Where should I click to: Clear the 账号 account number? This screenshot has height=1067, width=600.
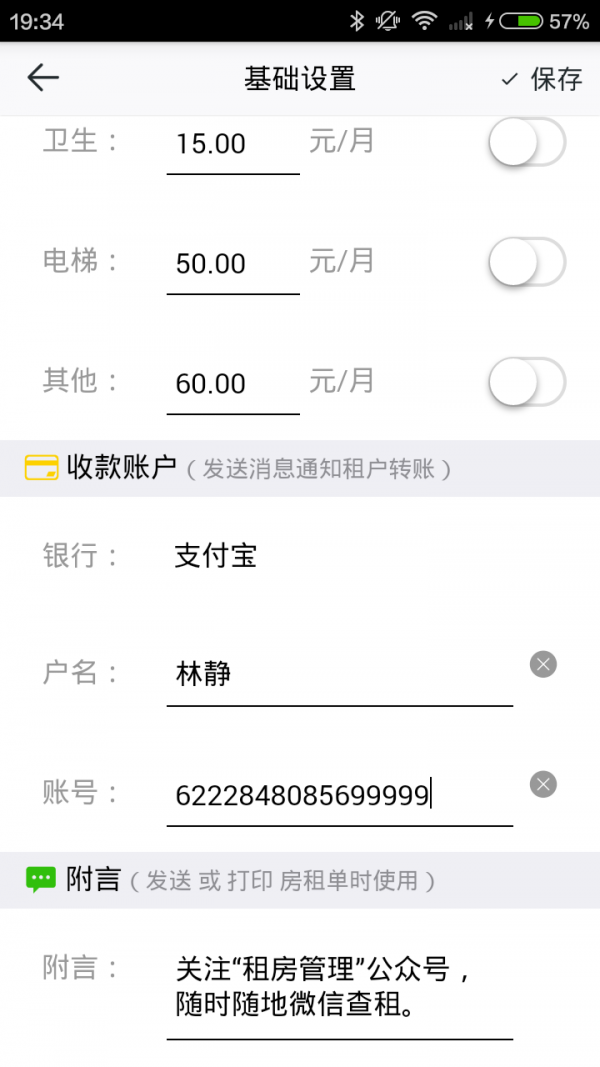543,784
